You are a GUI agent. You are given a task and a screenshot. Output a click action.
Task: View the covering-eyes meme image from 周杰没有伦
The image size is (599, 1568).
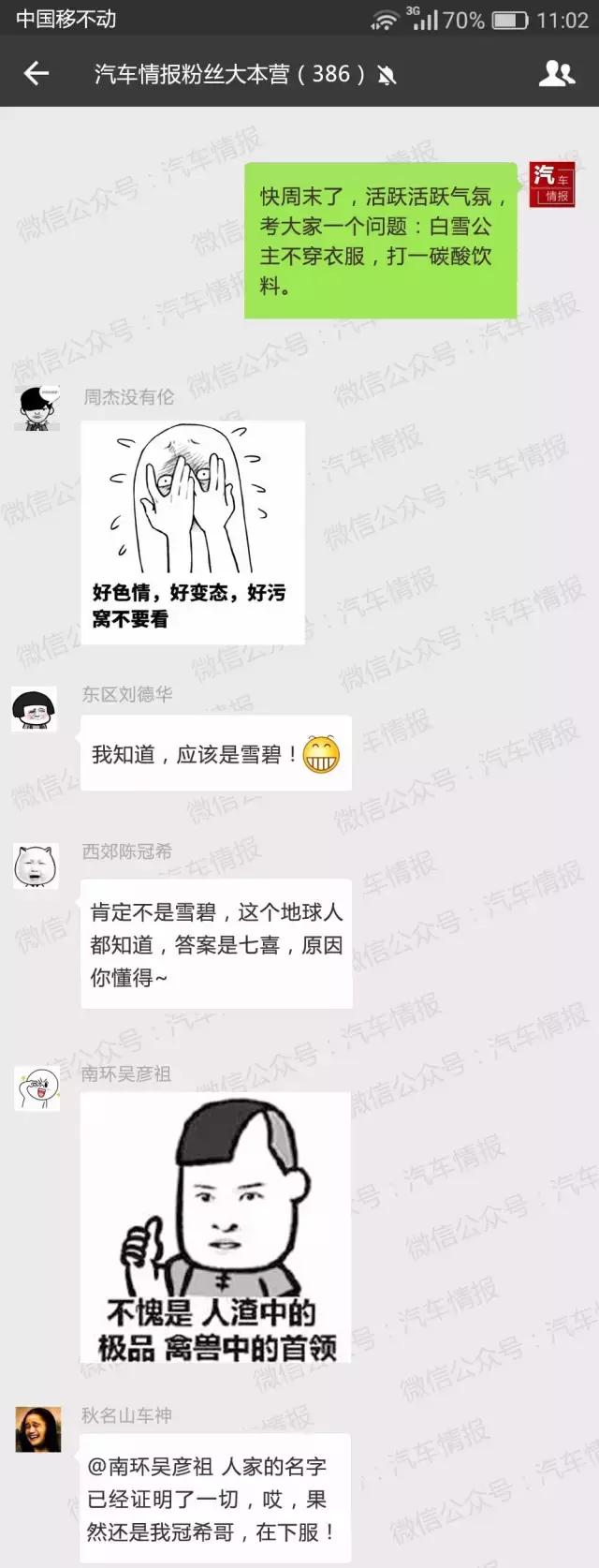click(193, 532)
